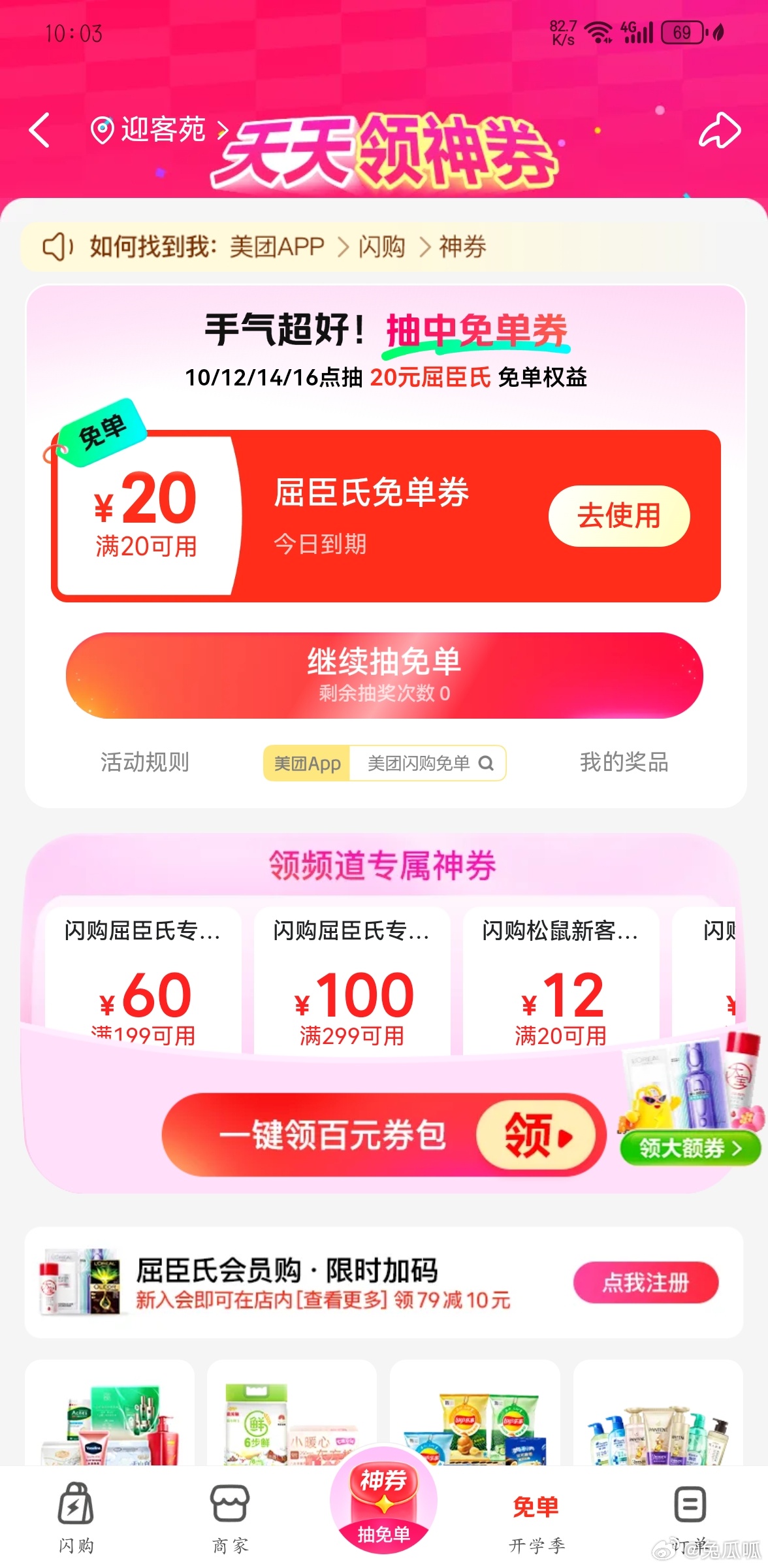
Task: Go back using the top-left arrow
Action: 40,130
